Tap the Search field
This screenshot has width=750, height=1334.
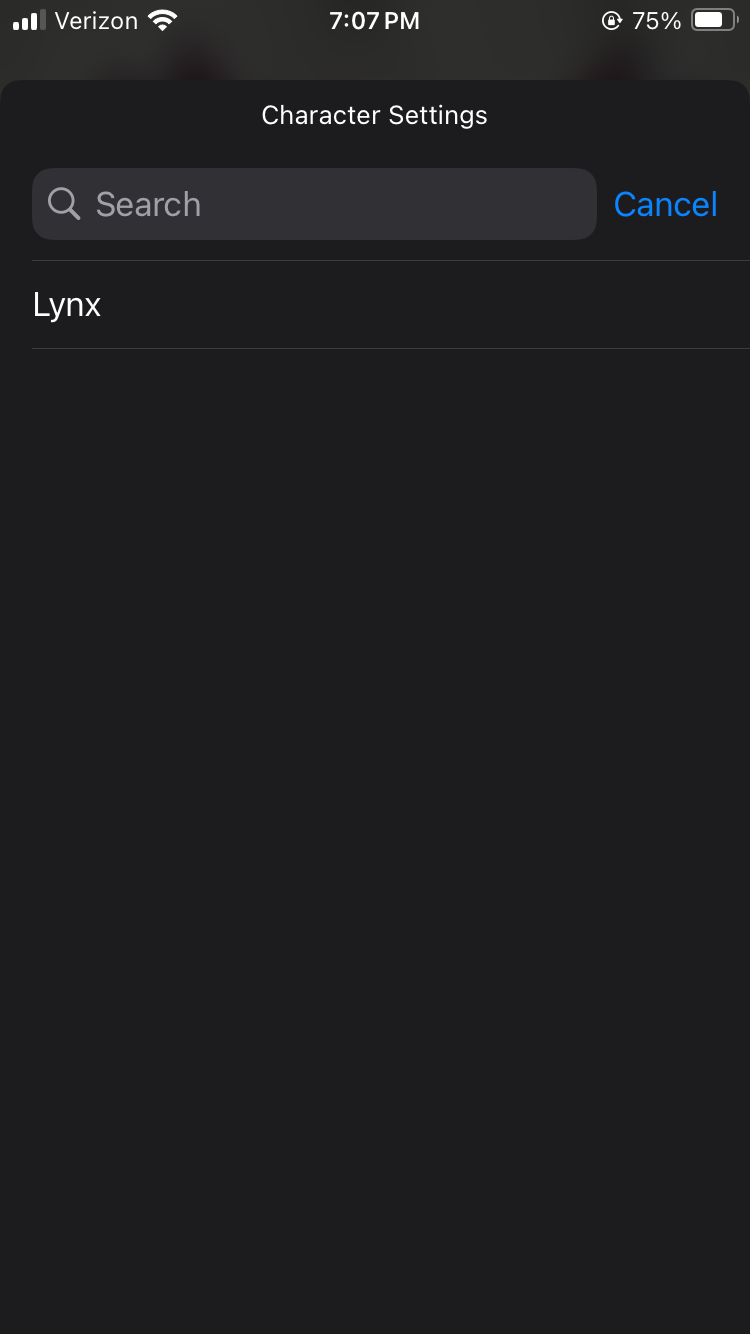click(314, 204)
